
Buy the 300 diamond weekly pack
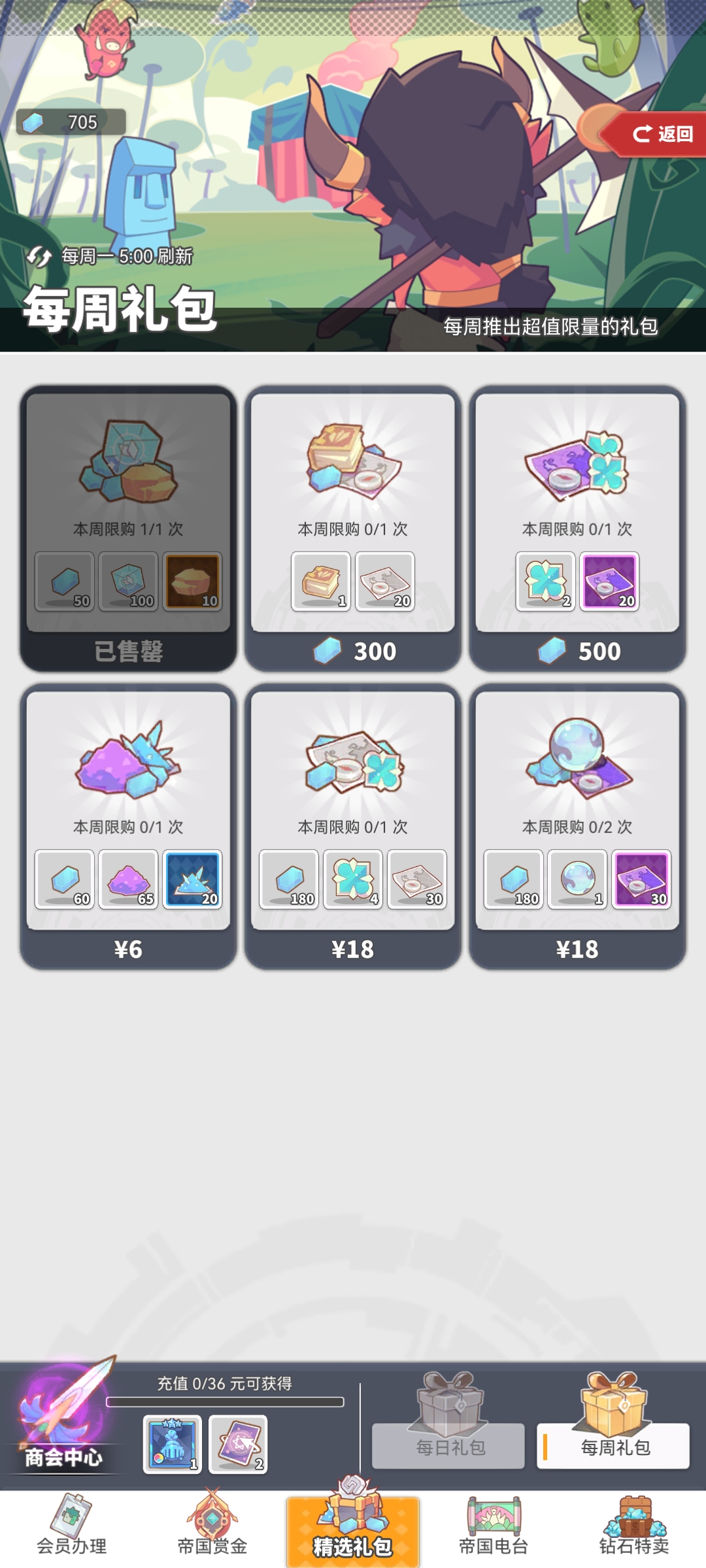click(x=353, y=651)
